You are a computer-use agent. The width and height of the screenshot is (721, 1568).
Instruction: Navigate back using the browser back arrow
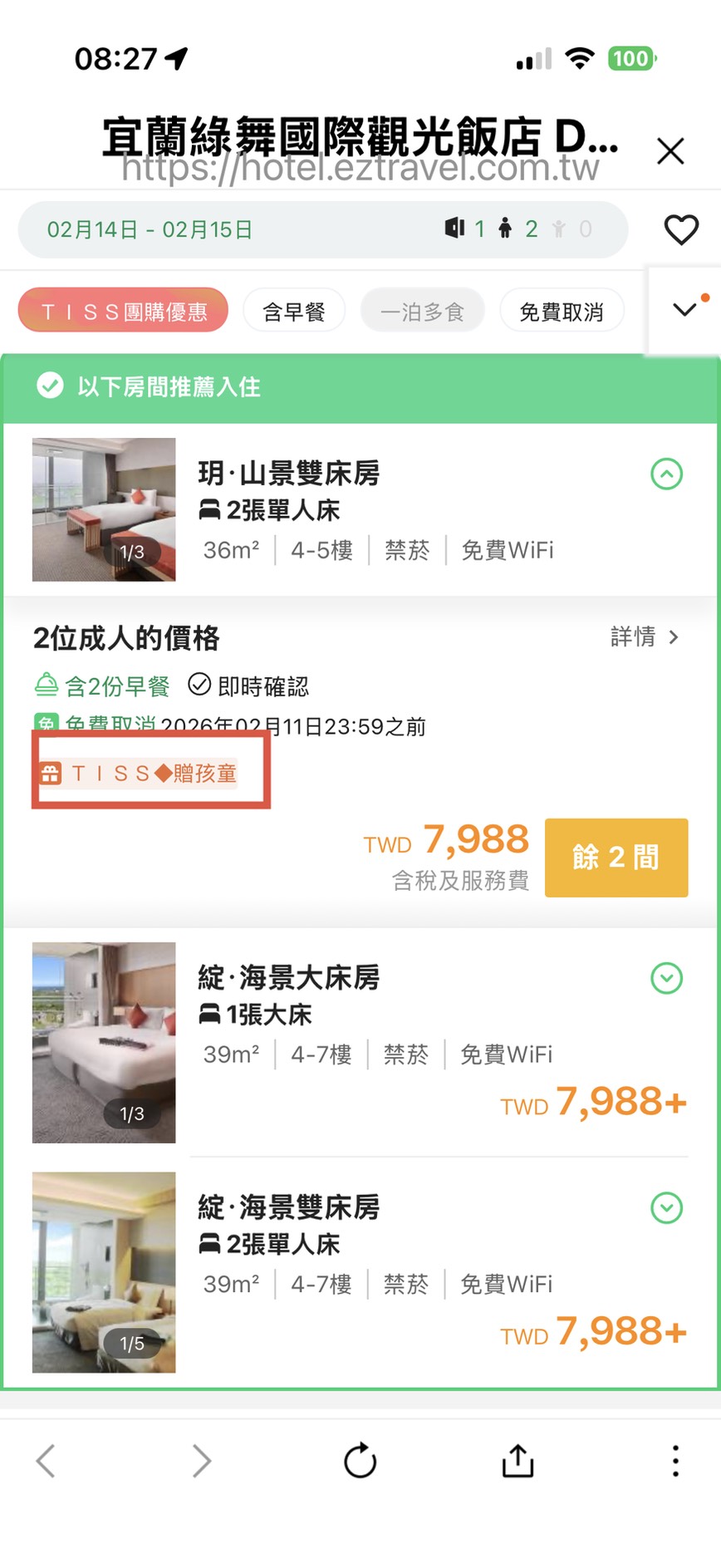(46, 1461)
